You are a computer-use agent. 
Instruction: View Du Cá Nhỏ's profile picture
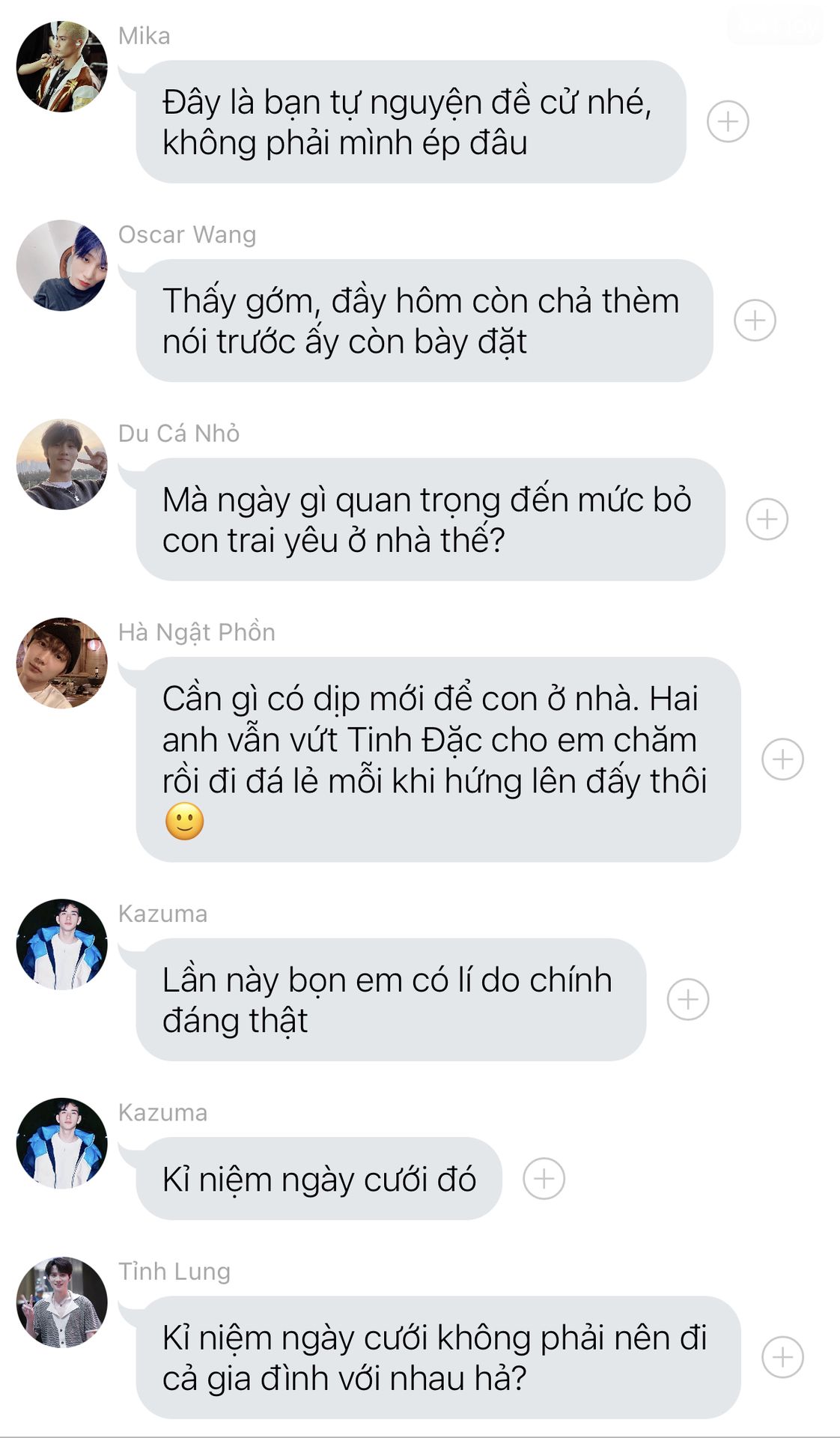pyautogui.click(x=62, y=464)
